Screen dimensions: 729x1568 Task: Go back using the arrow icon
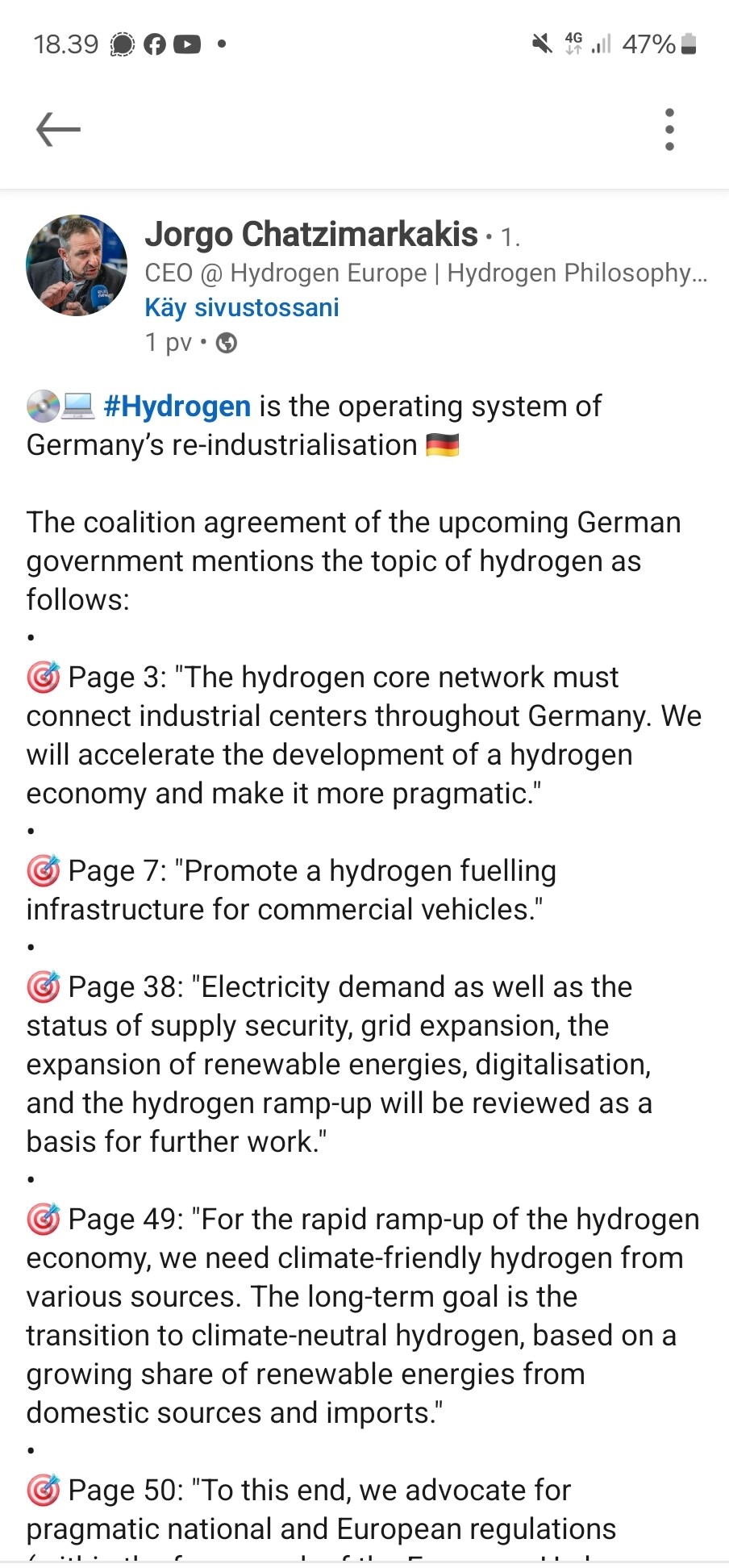58,129
